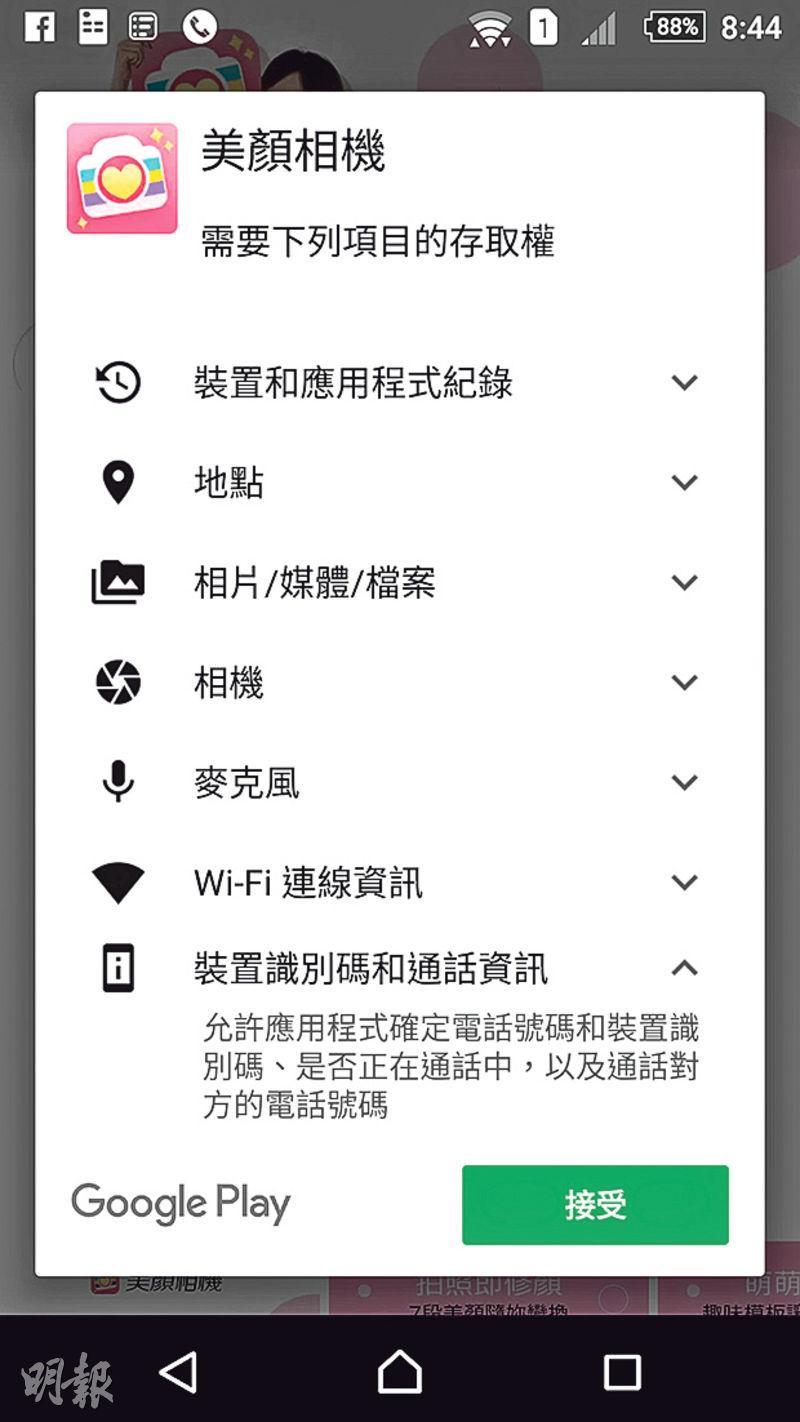This screenshot has width=800, height=1422.
Task: Tap the green 接受 button
Action: 595,1204
